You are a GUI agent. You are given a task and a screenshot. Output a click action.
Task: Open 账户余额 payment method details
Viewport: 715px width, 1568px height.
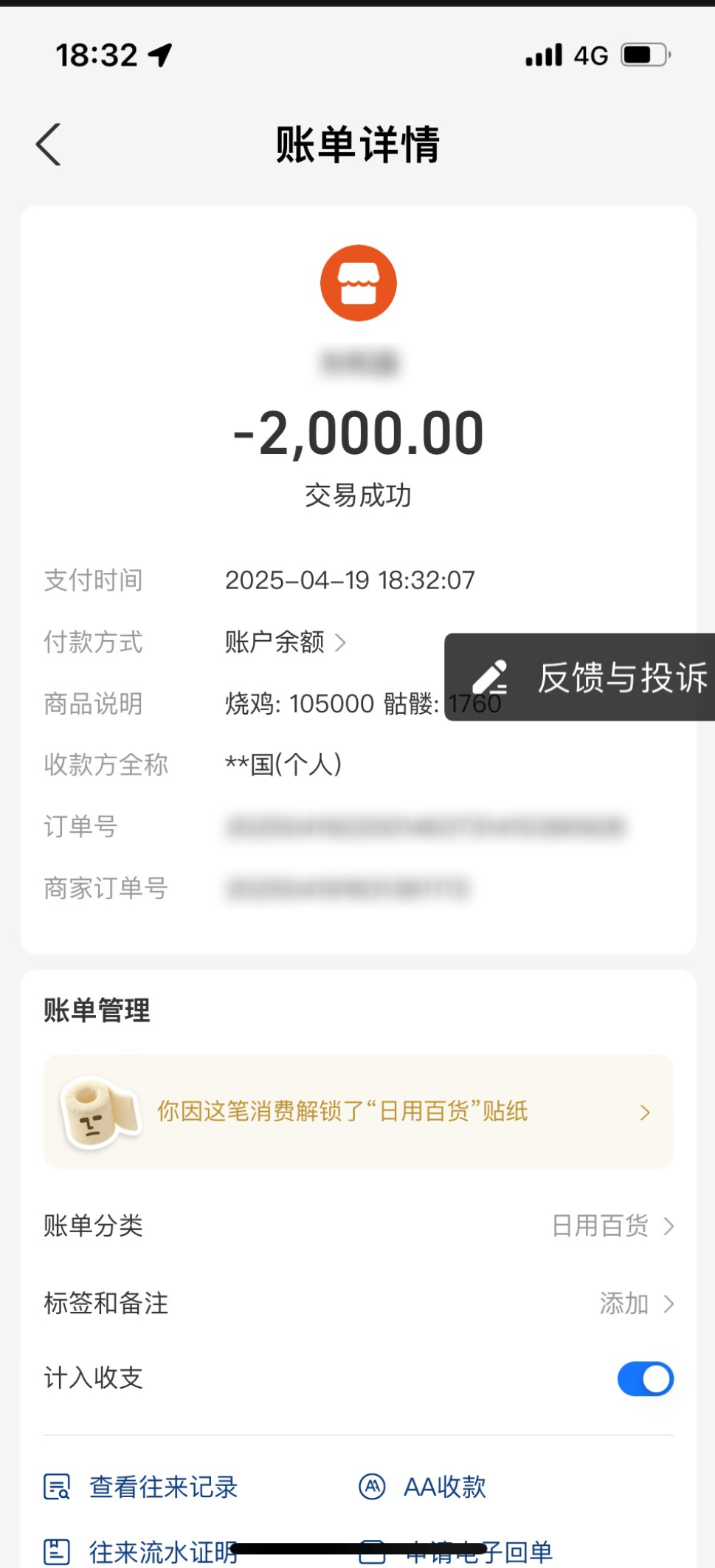tap(285, 642)
